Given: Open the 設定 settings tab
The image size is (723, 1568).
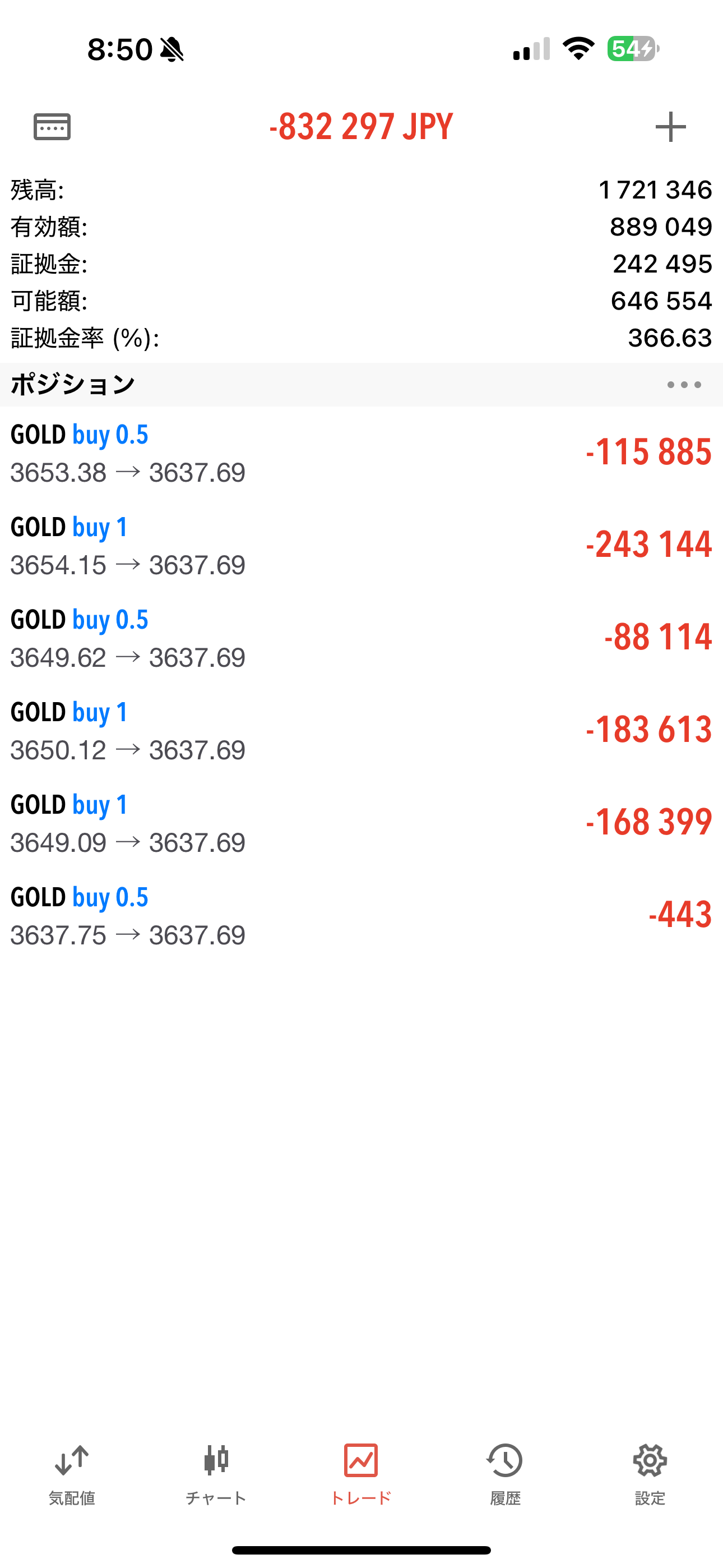Looking at the screenshot, I should 650,1474.
